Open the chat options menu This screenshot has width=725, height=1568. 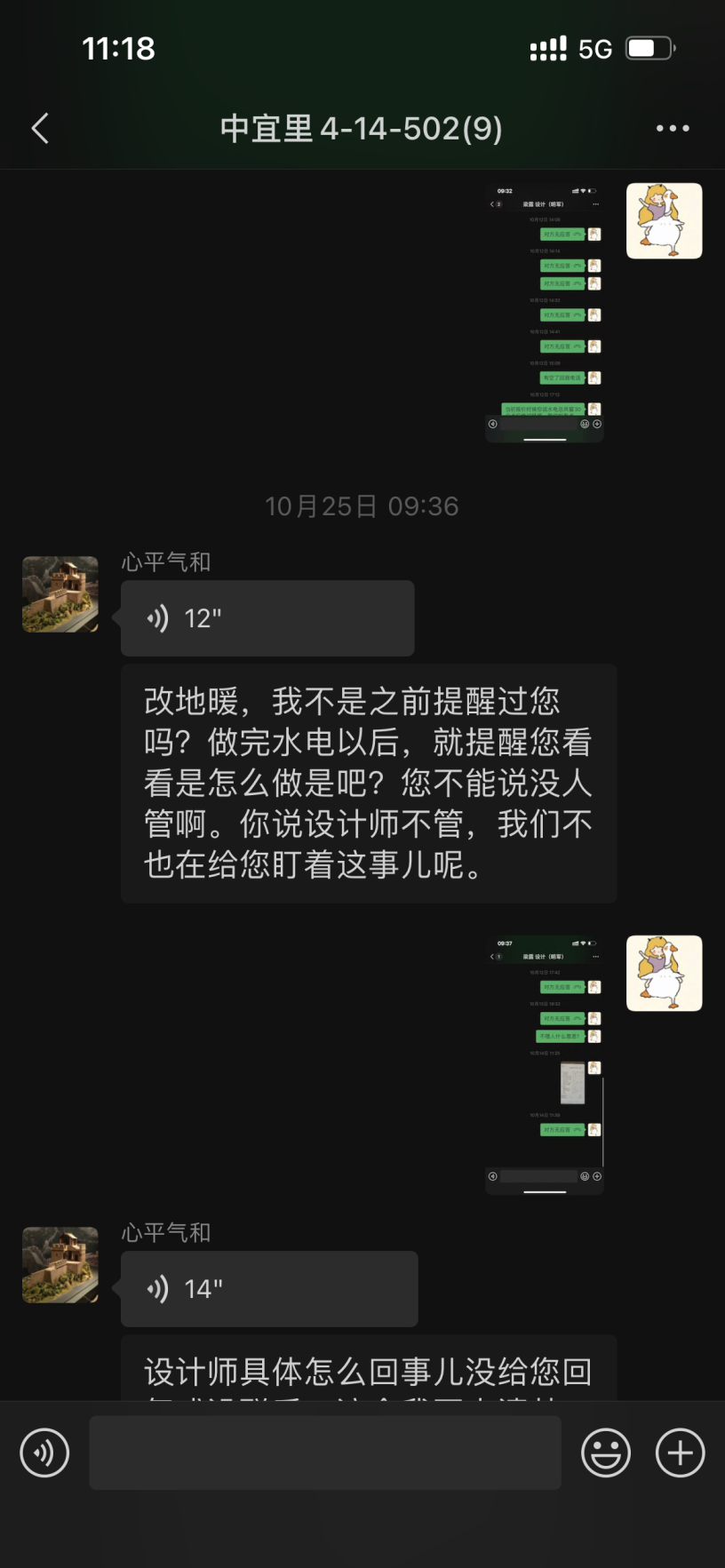[x=673, y=129]
